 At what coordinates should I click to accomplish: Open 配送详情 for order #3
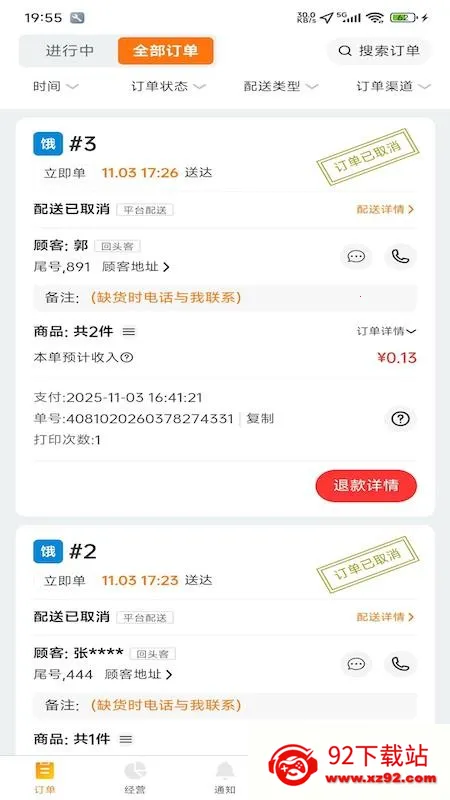click(x=386, y=209)
